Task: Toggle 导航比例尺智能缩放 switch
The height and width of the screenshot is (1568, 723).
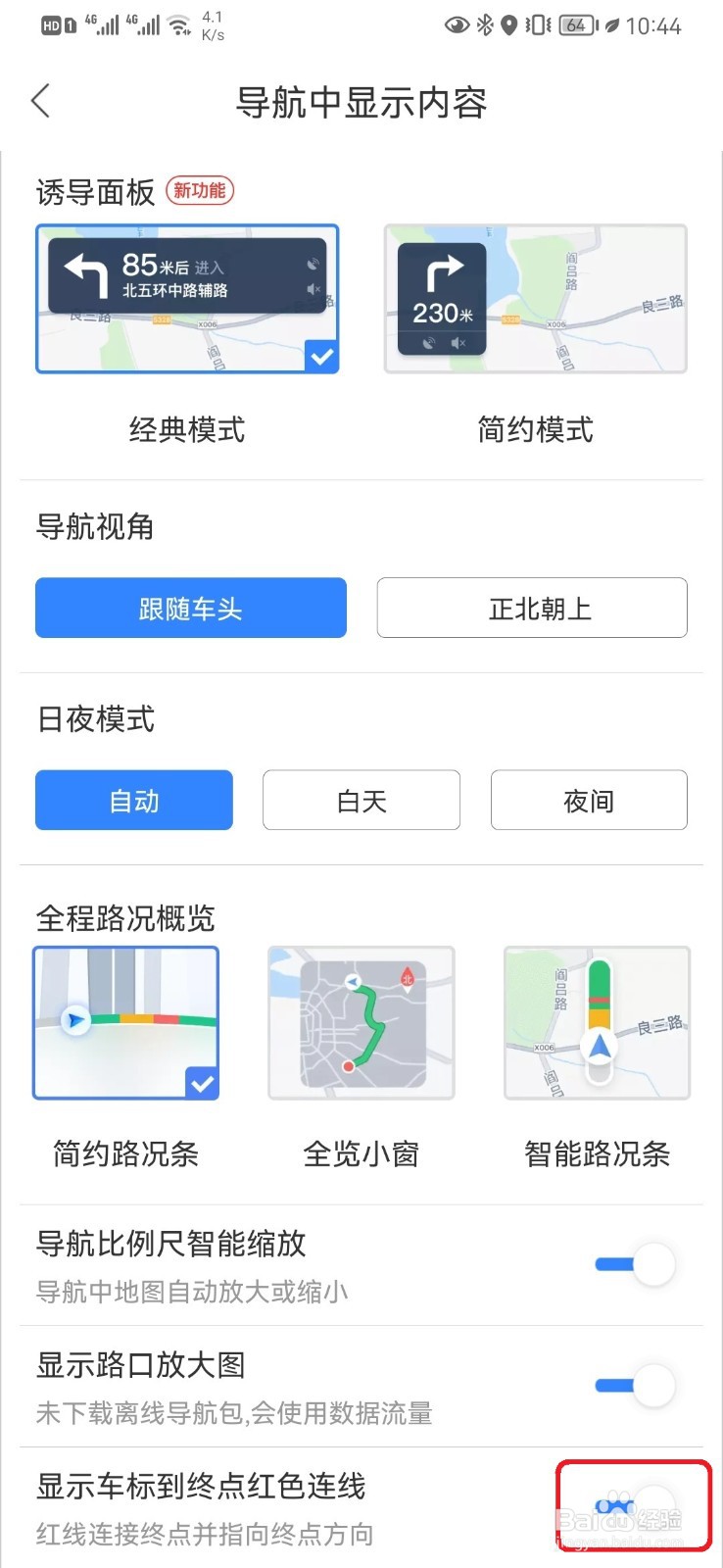Action: point(635,1265)
